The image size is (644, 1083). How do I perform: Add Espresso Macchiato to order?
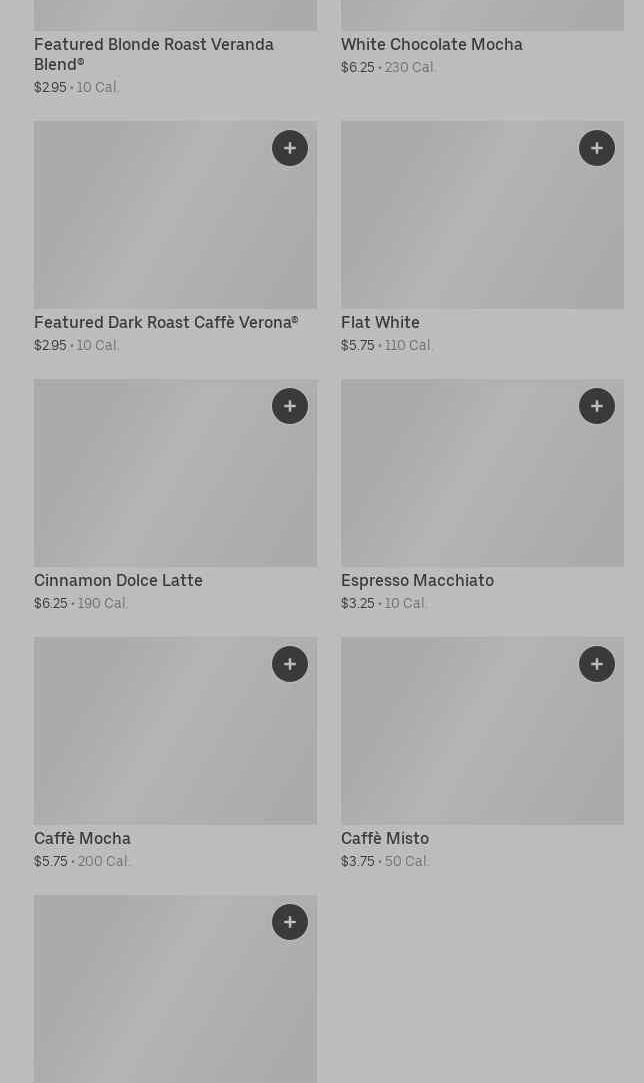(x=597, y=406)
